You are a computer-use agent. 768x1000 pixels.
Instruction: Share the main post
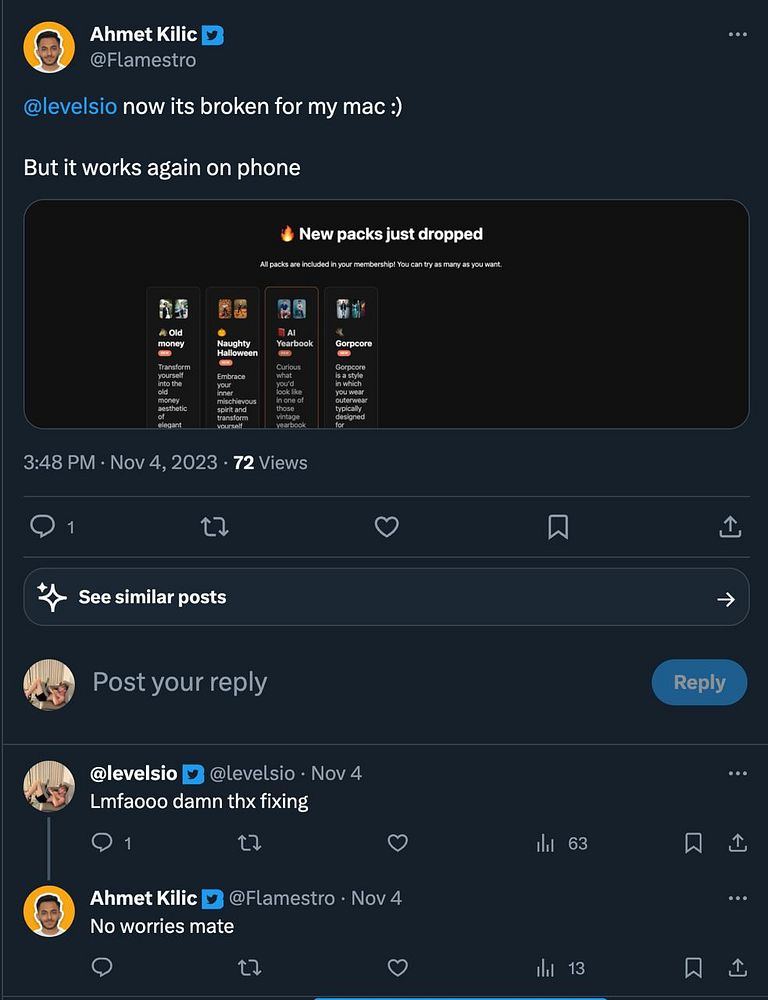point(730,526)
